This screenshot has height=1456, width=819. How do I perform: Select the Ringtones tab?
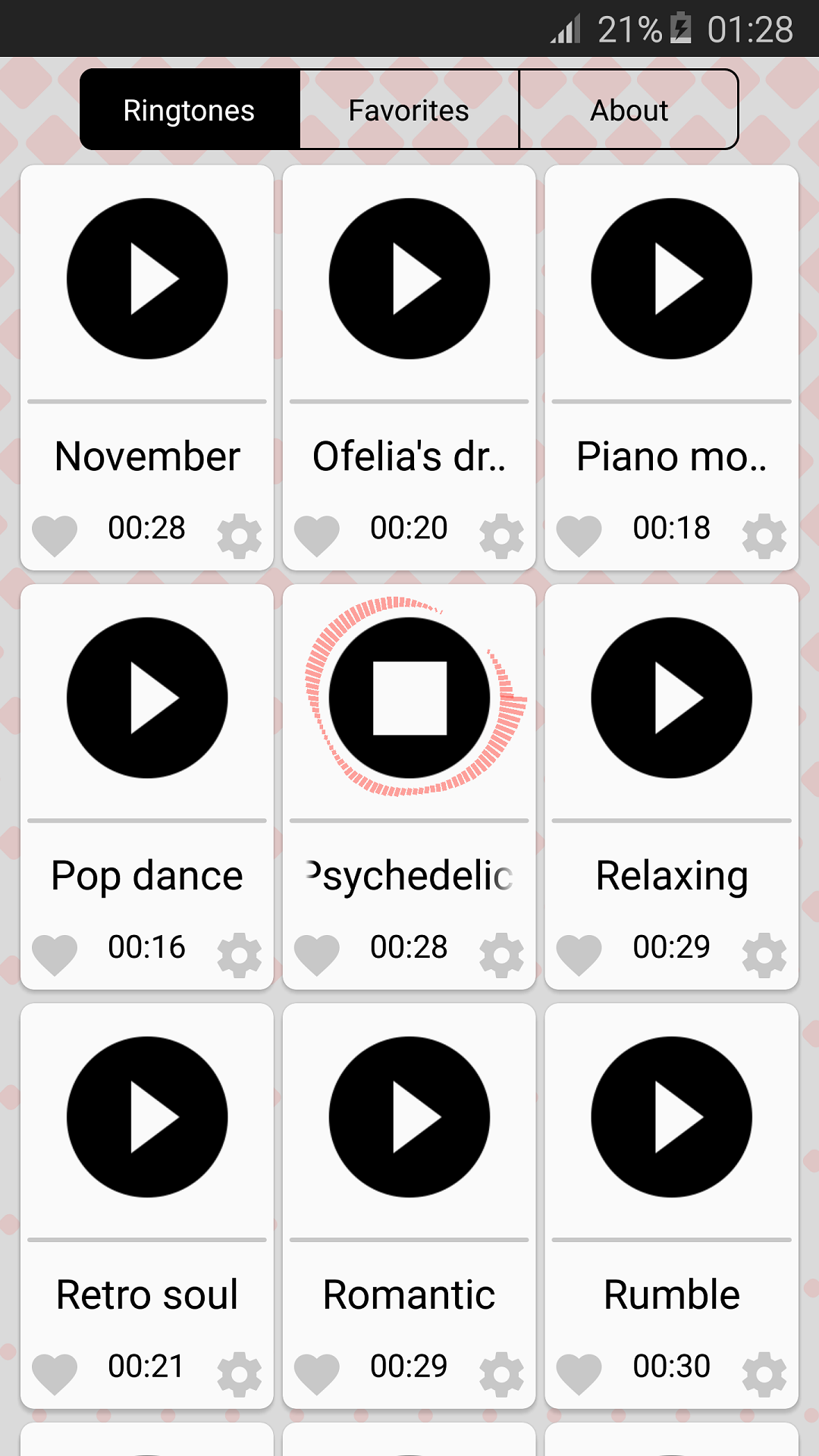(x=189, y=109)
